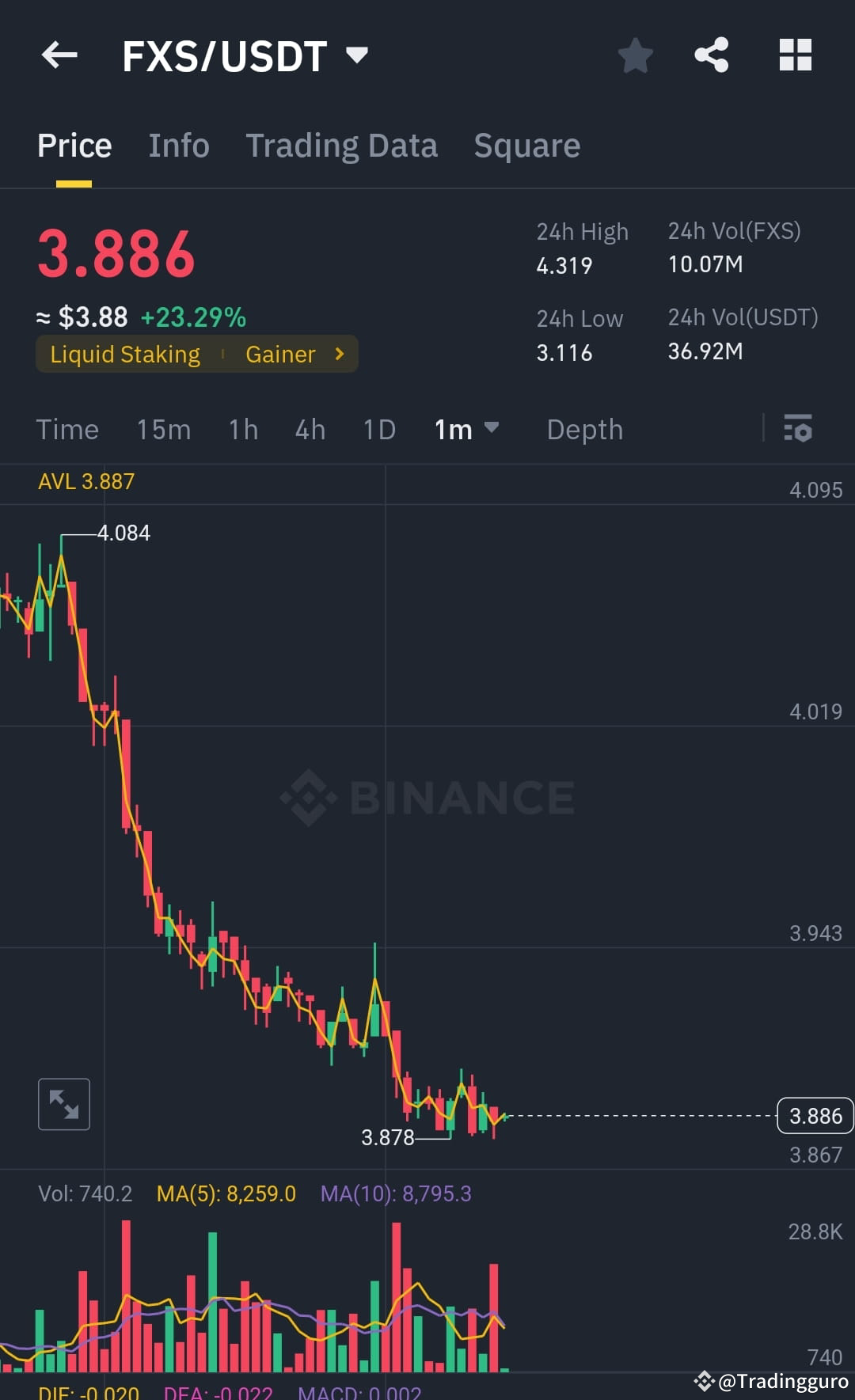Enable the 1D candle timeframe
855x1400 pixels.
coord(378,430)
